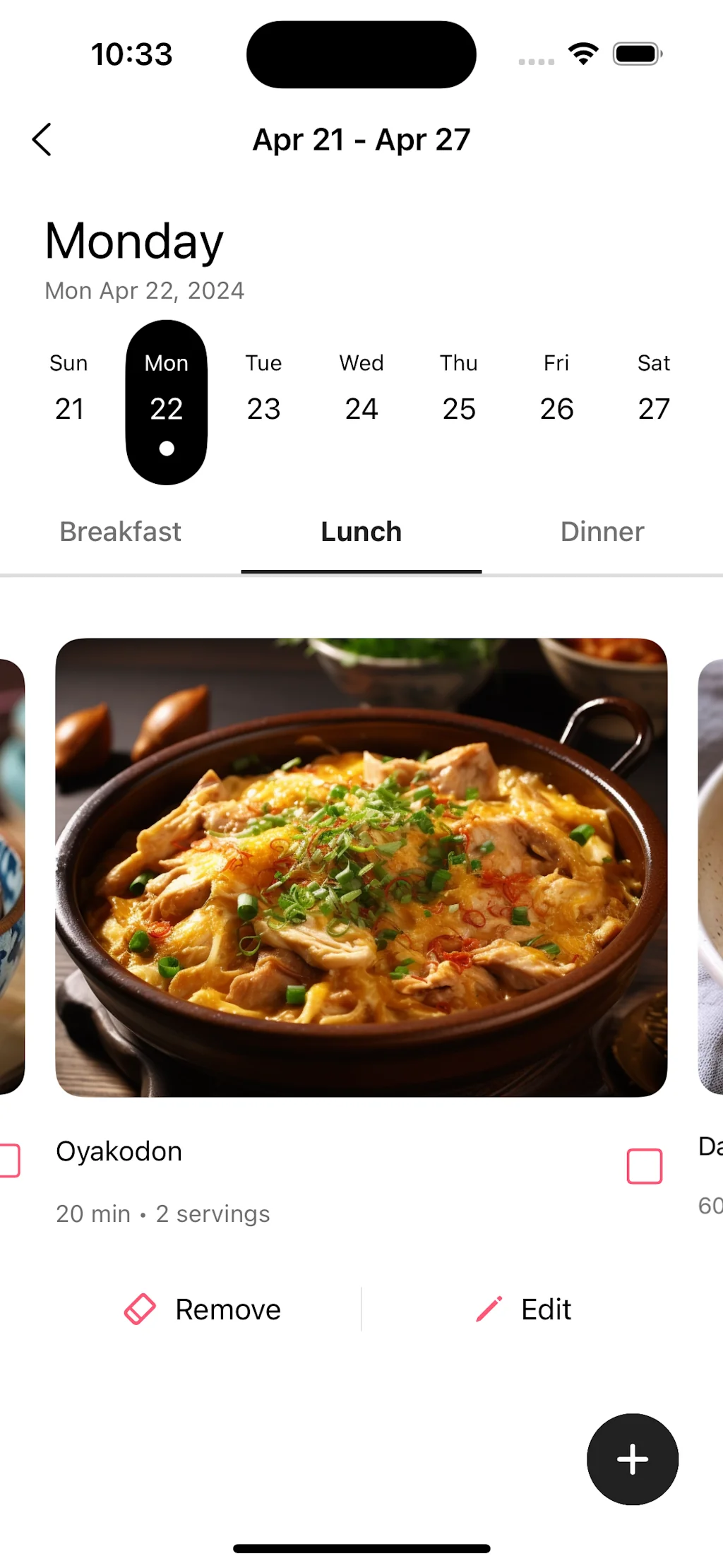Switch to the Breakfast tab
This screenshot has height=1568, width=723.
coord(121,532)
